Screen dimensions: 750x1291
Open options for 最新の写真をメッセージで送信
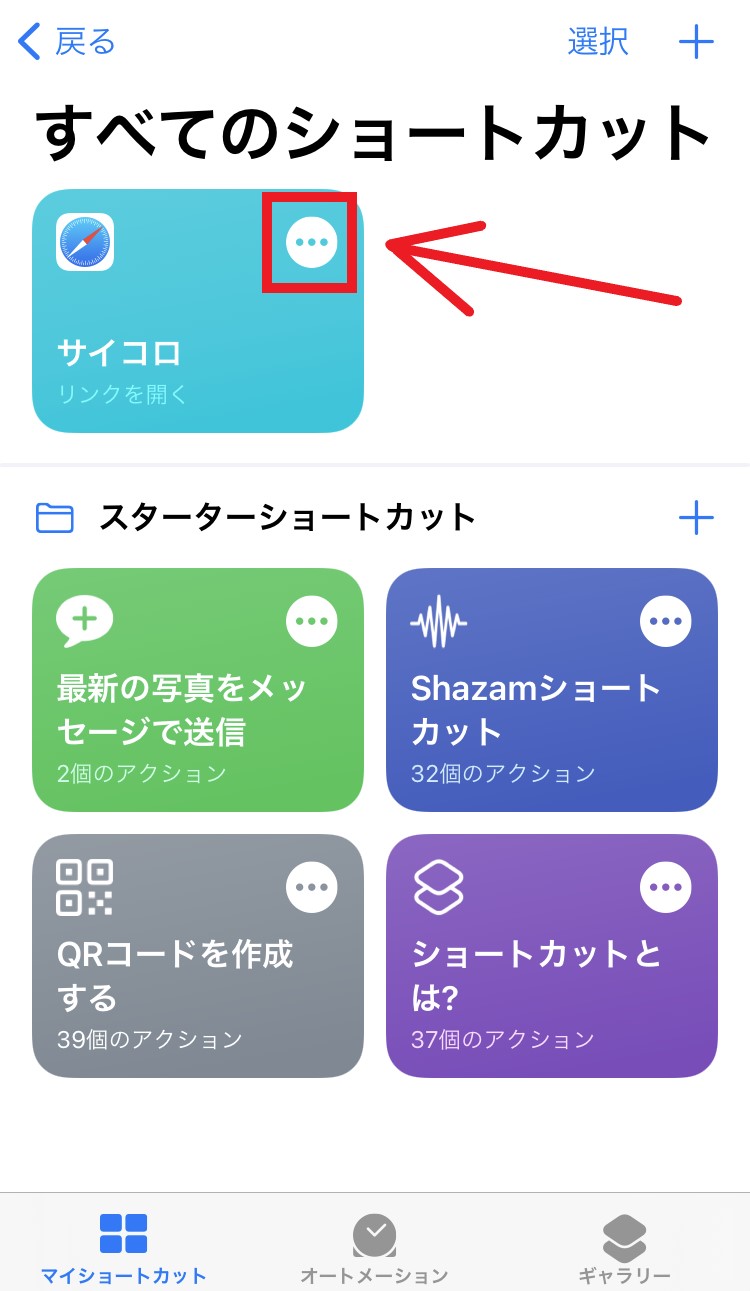tap(311, 620)
